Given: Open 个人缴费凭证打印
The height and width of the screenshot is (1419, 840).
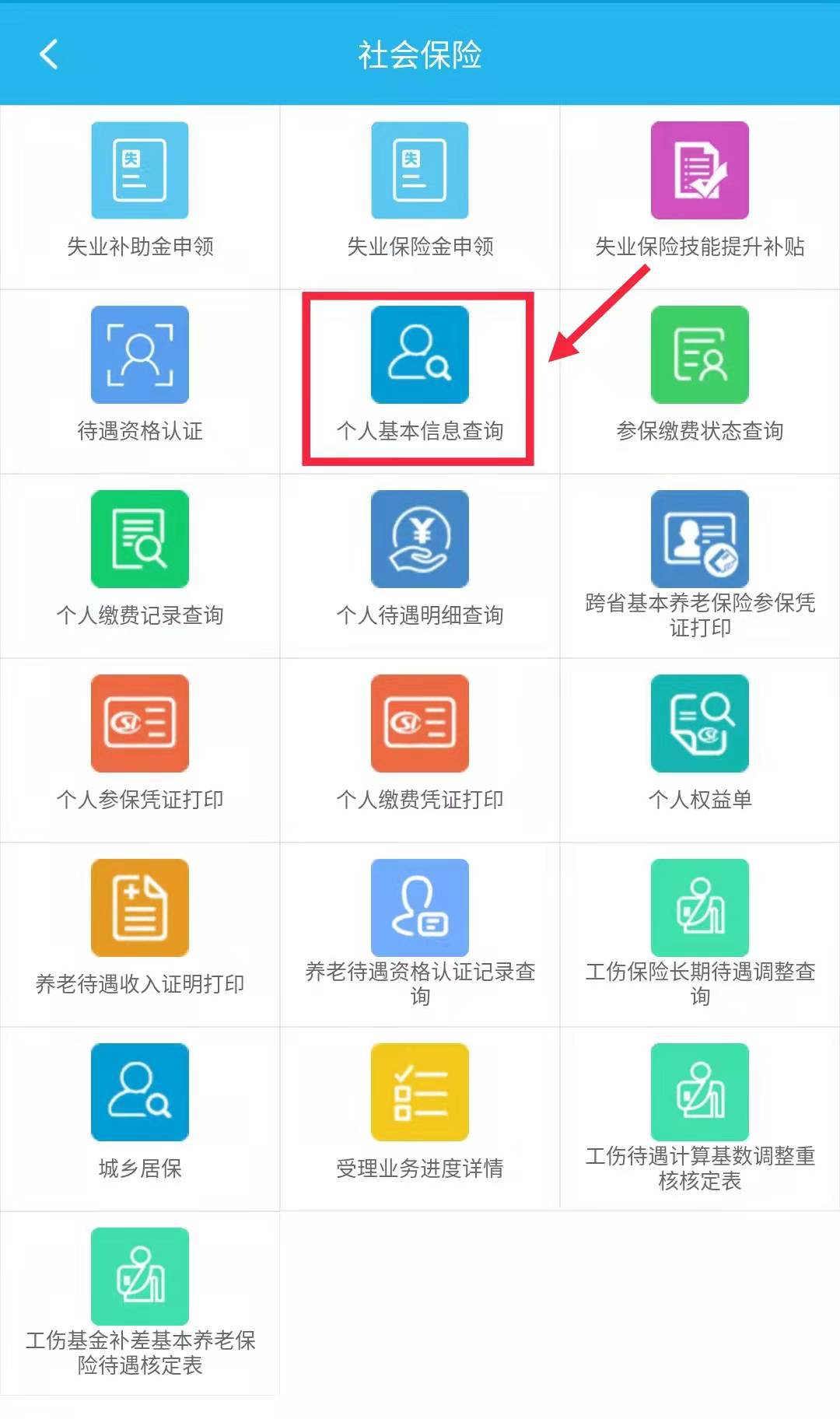Looking at the screenshot, I should tap(420, 724).
